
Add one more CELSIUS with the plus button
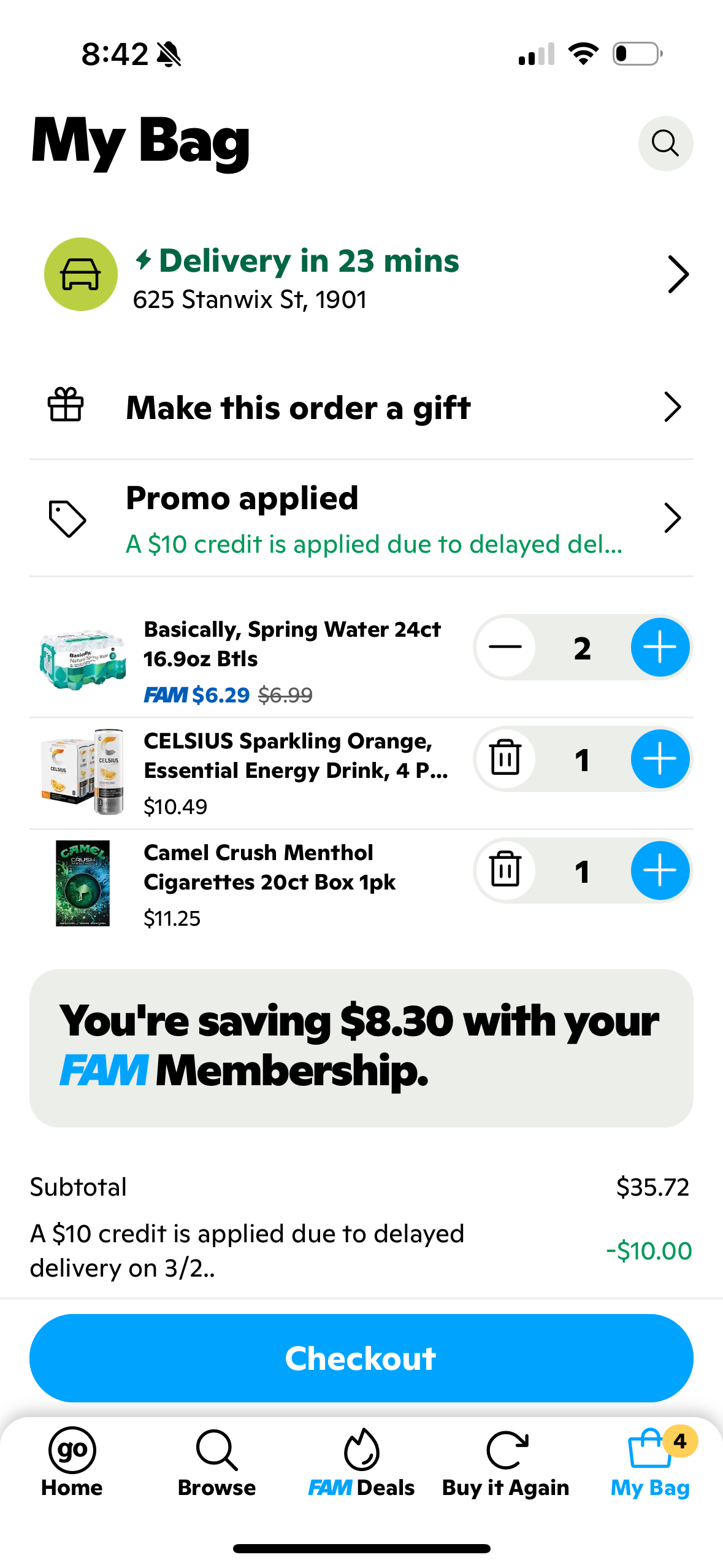pos(660,758)
